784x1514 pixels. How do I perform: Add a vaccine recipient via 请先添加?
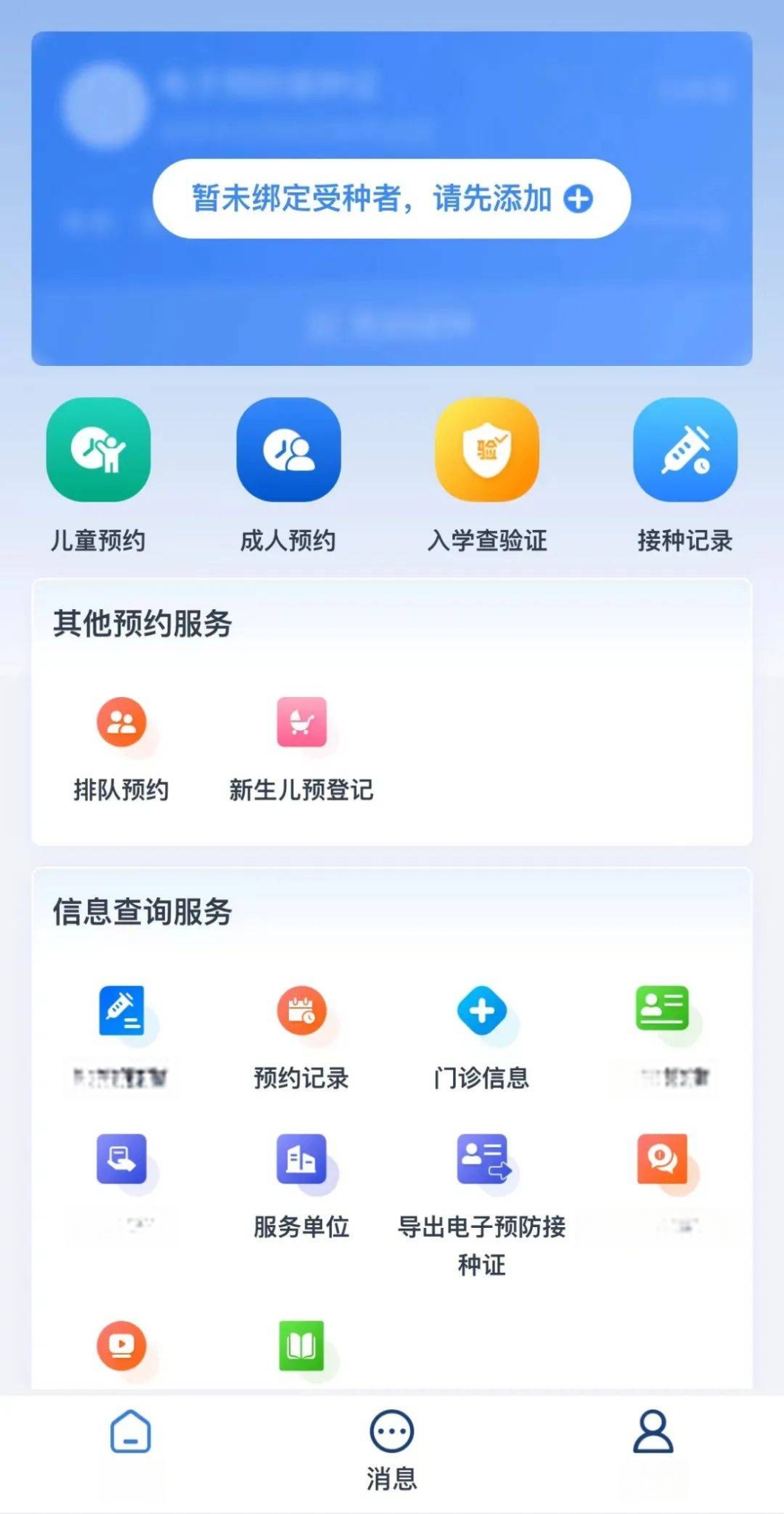tap(392, 198)
